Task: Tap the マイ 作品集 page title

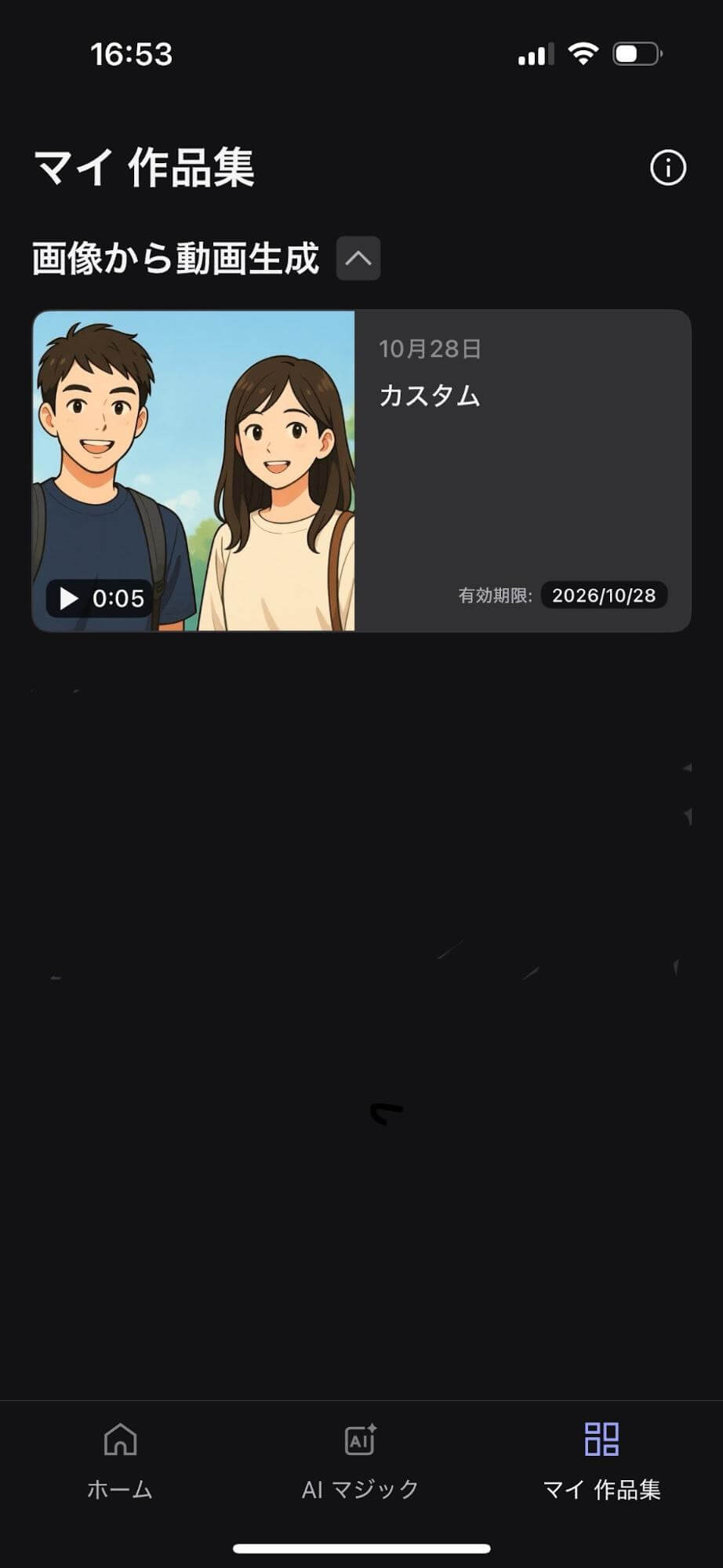Action: click(144, 167)
